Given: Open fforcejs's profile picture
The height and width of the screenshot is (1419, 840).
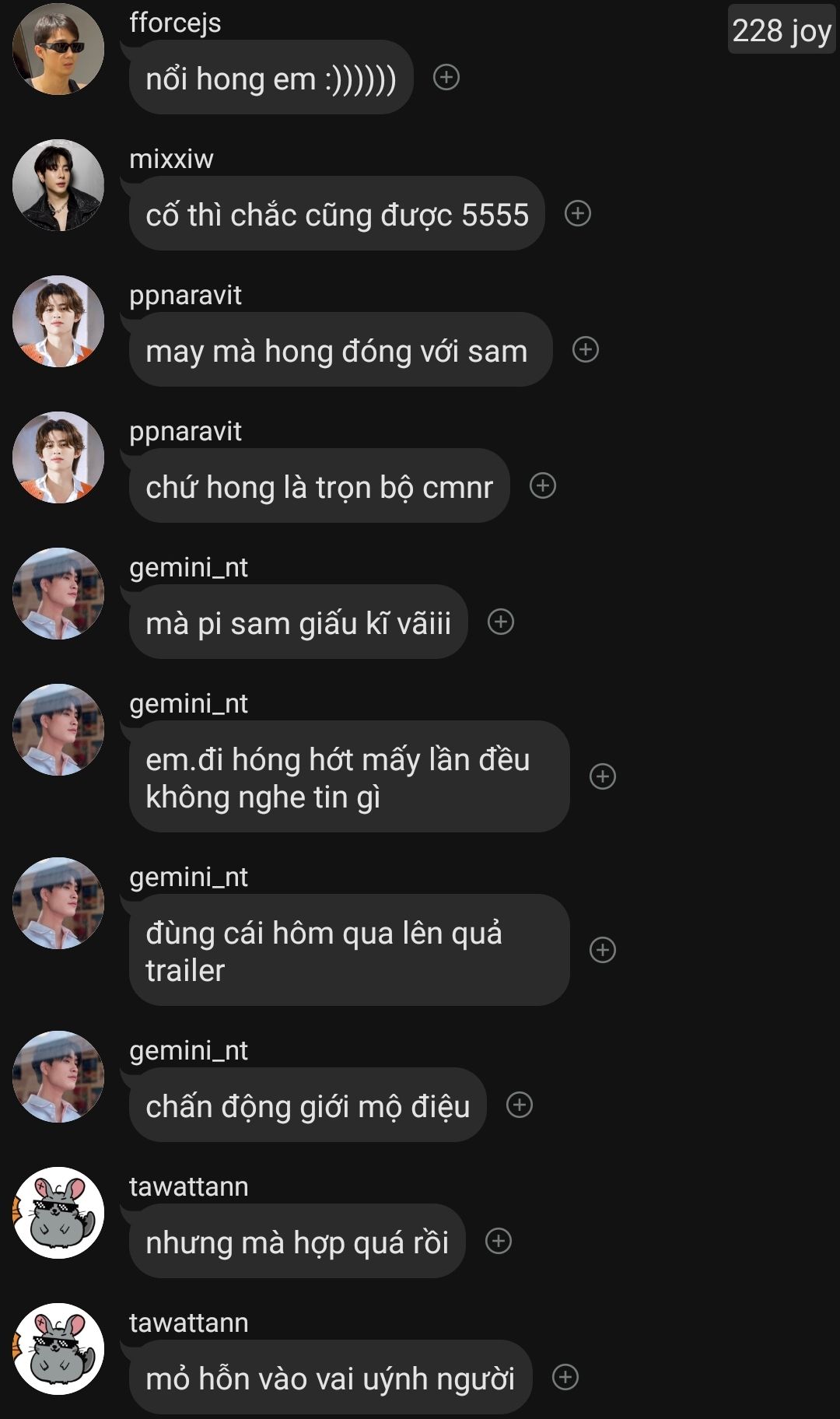Looking at the screenshot, I should pyautogui.click(x=58, y=49).
